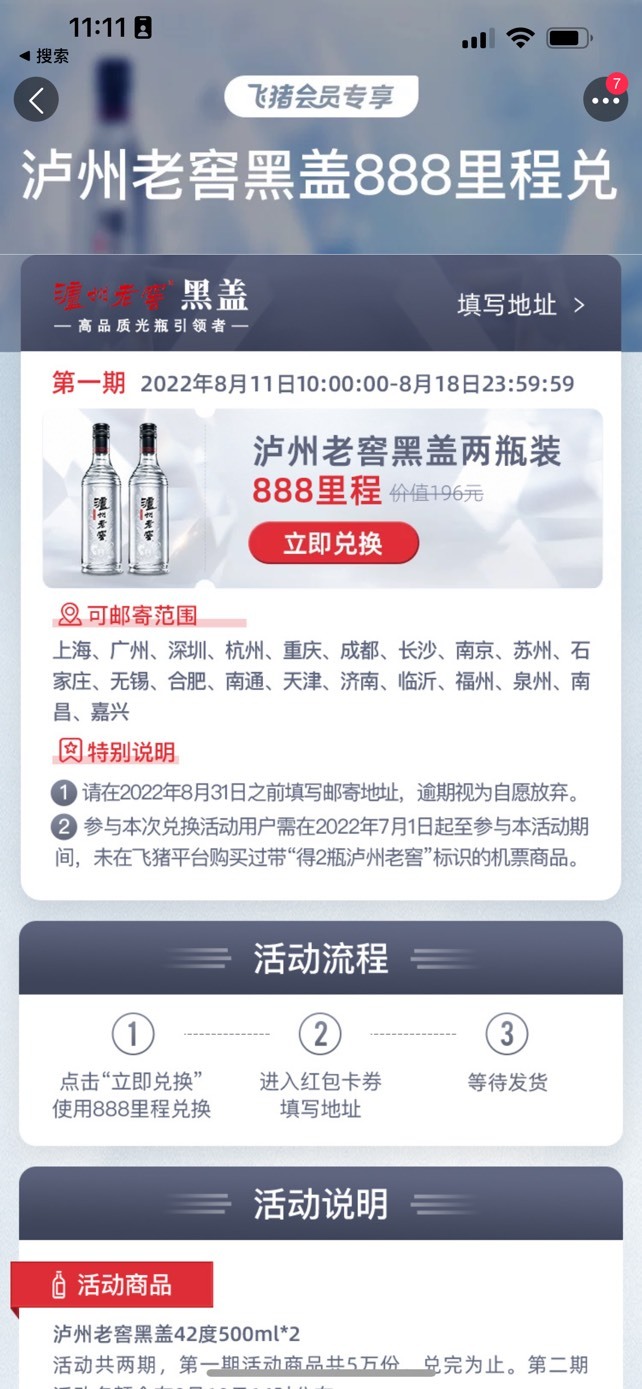Return to previous app via ◀ 搜索
This screenshot has width=642, height=1389.
(44, 56)
